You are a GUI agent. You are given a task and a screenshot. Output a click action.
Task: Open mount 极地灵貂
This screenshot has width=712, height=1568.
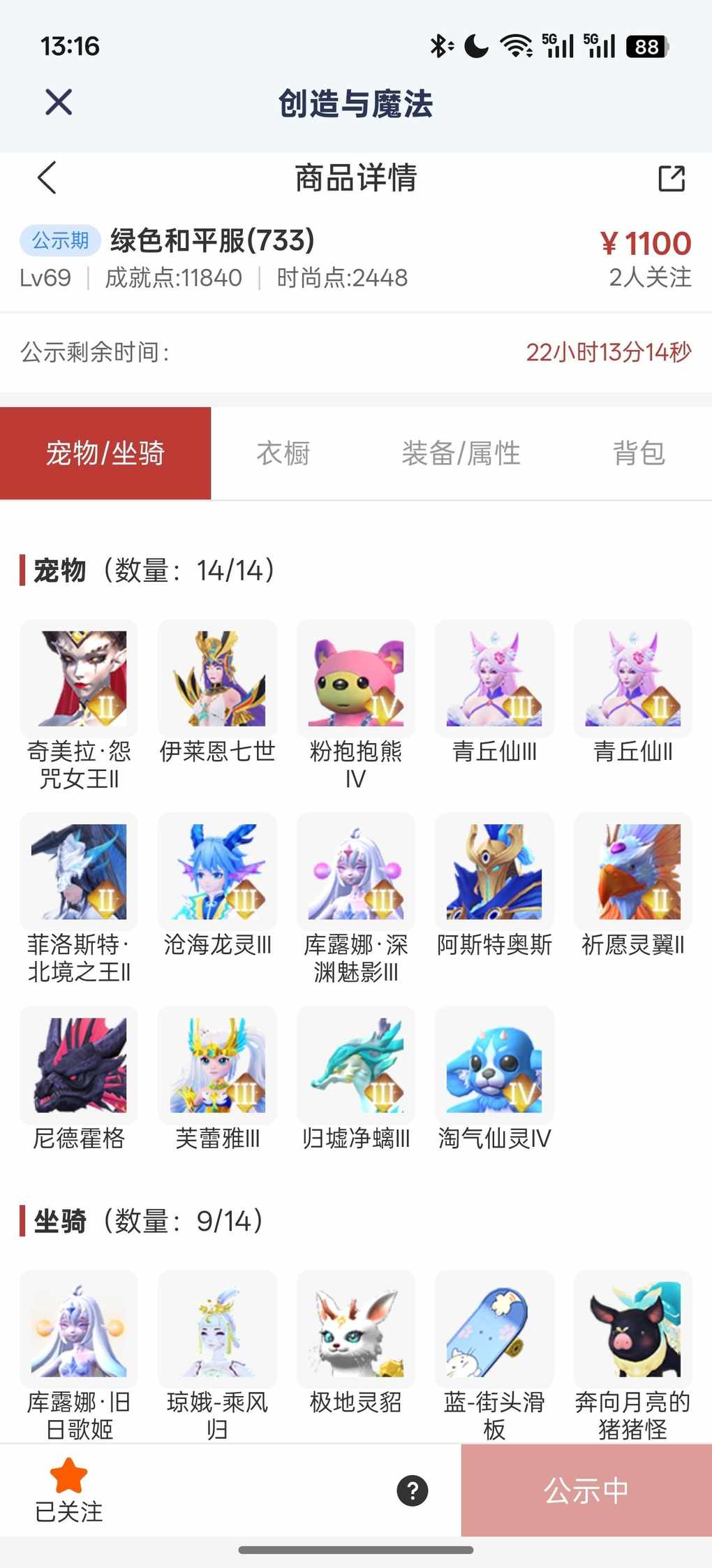[356, 1329]
